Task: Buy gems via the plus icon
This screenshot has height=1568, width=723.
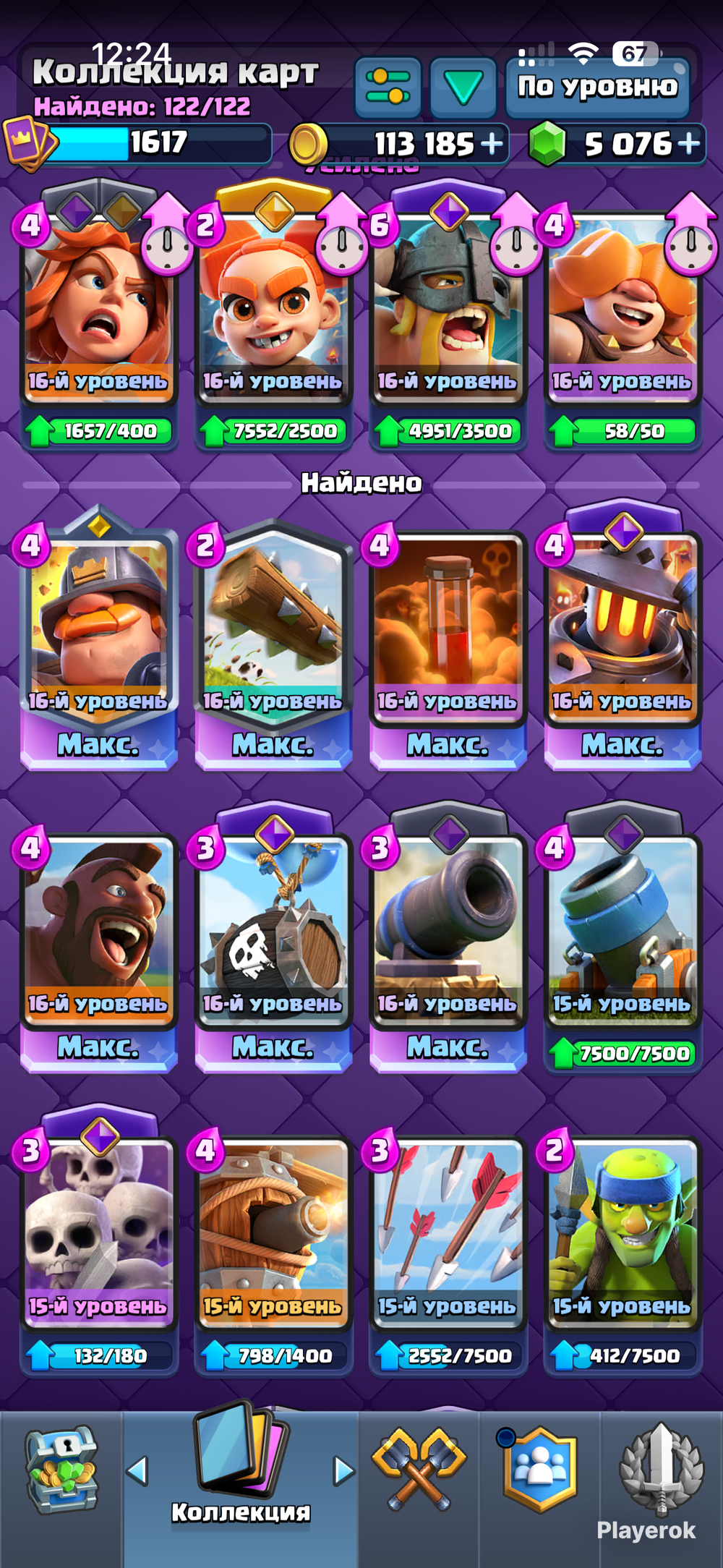Action: tap(690, 142)
